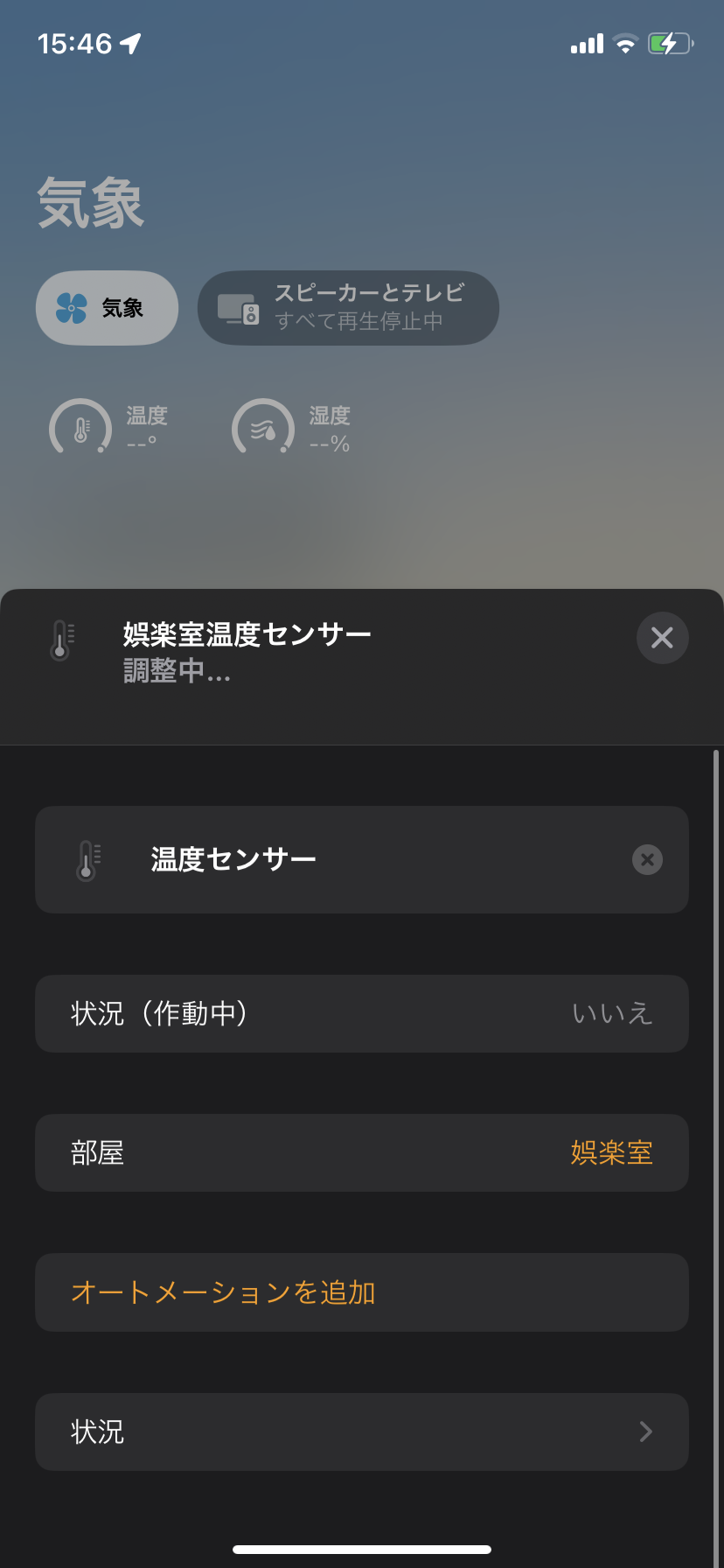Open the スピーカーとテレビ chip

pyautogui.click(x=348, y=308)
